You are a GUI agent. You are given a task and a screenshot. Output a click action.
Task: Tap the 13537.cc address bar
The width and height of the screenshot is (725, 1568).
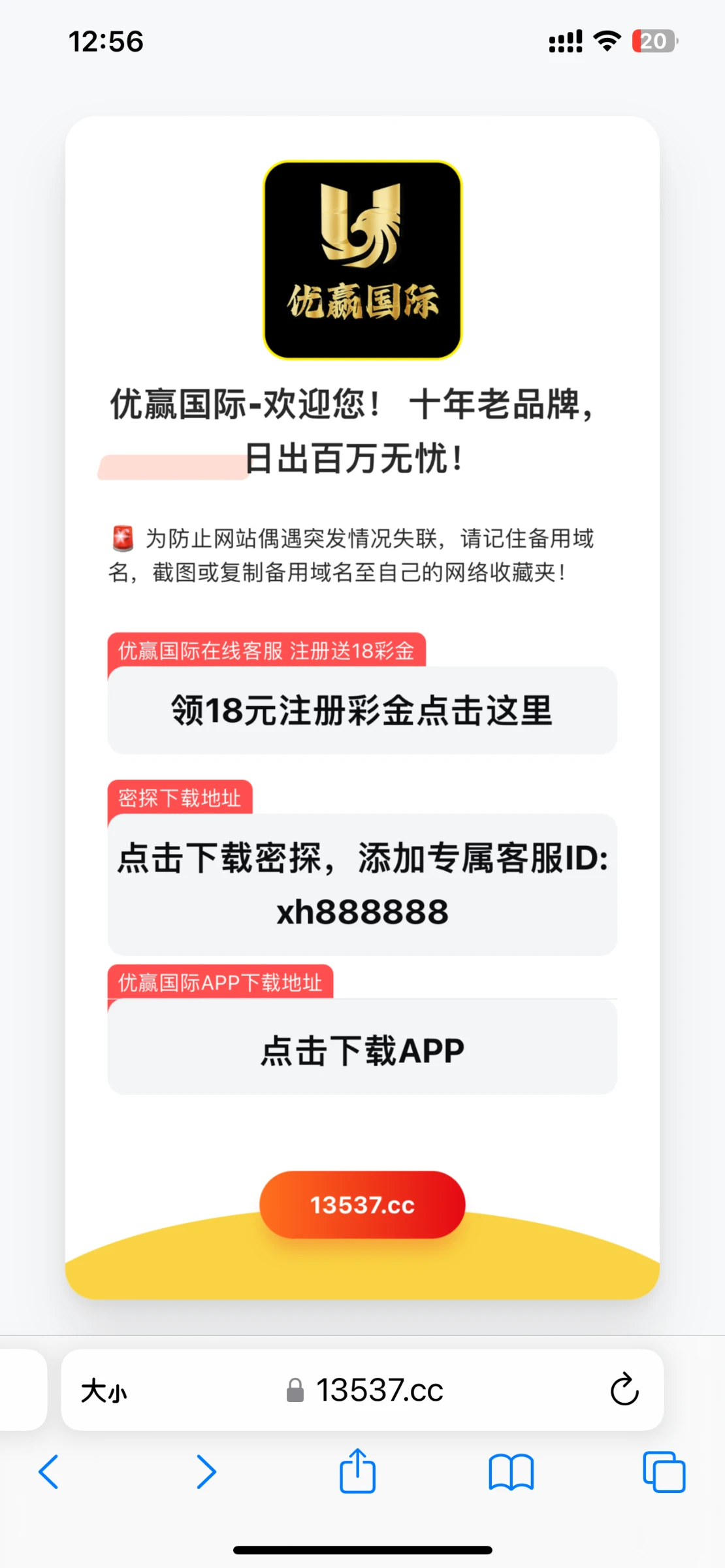[x=379, y=1390]
